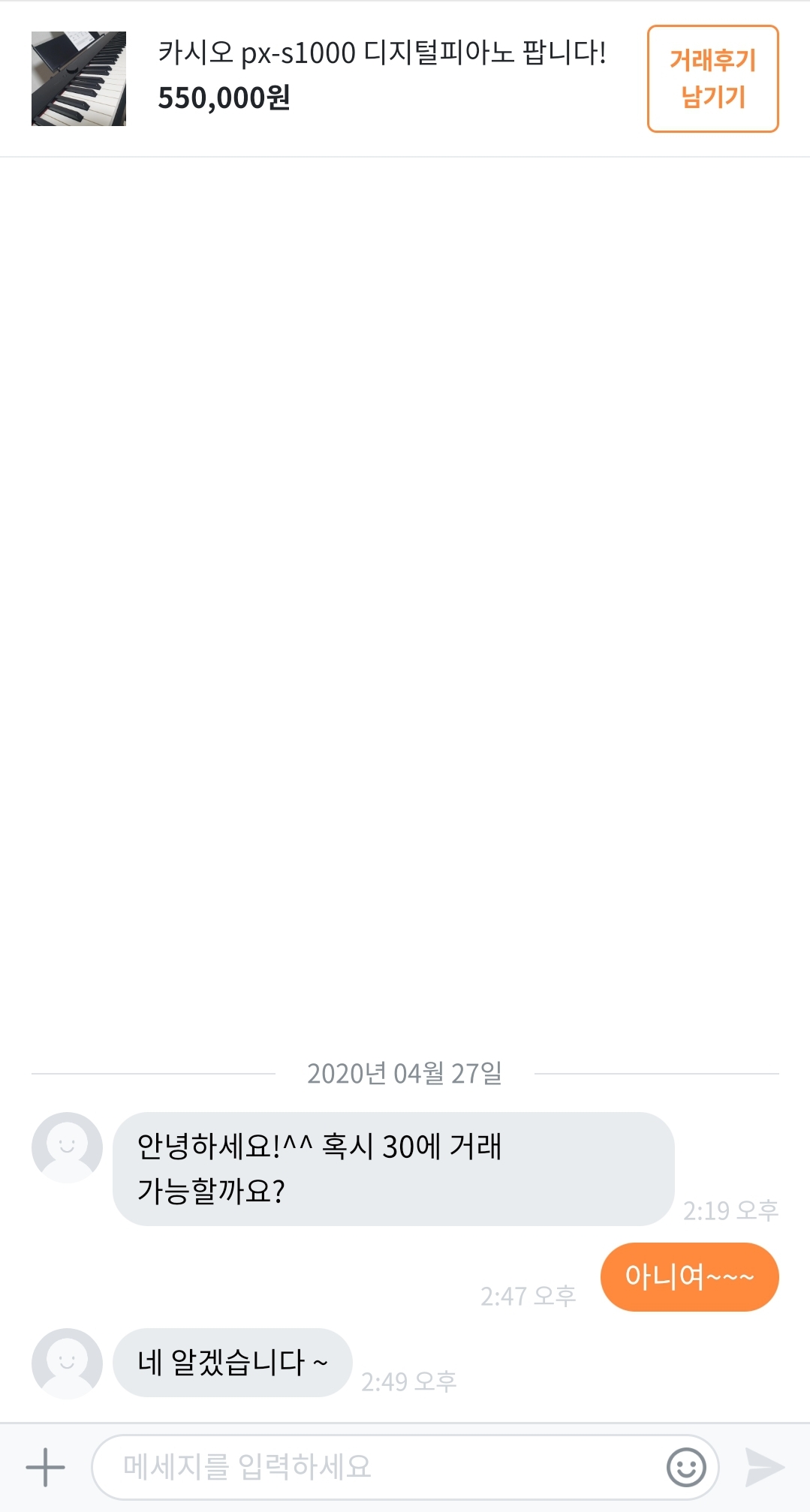Open the 카시오 px-s1000 piano listing

pyautogui.click(x=381, y=53)
